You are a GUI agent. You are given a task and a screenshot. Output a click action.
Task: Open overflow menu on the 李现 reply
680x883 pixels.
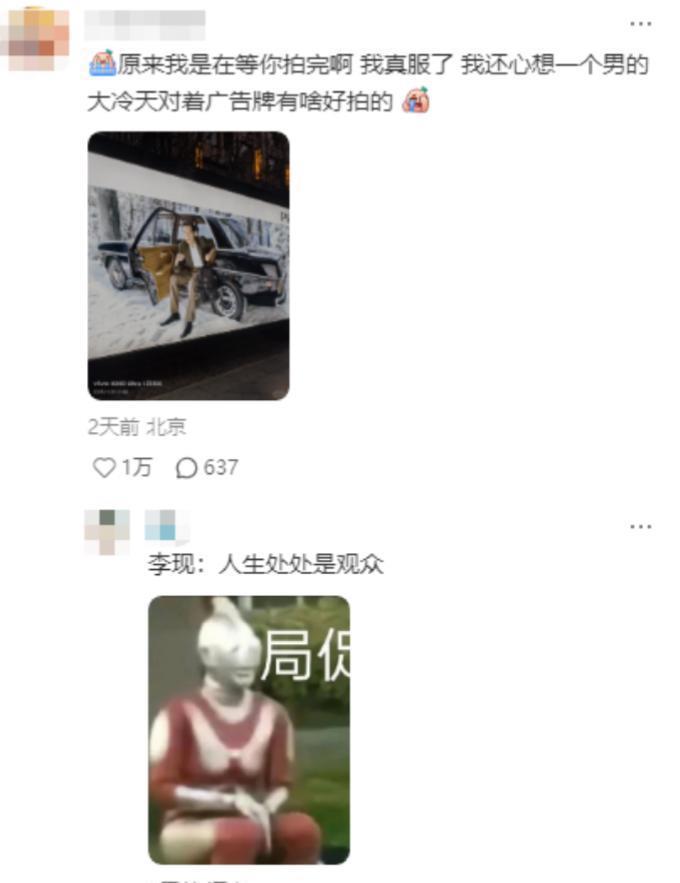[x=641, y=526]
